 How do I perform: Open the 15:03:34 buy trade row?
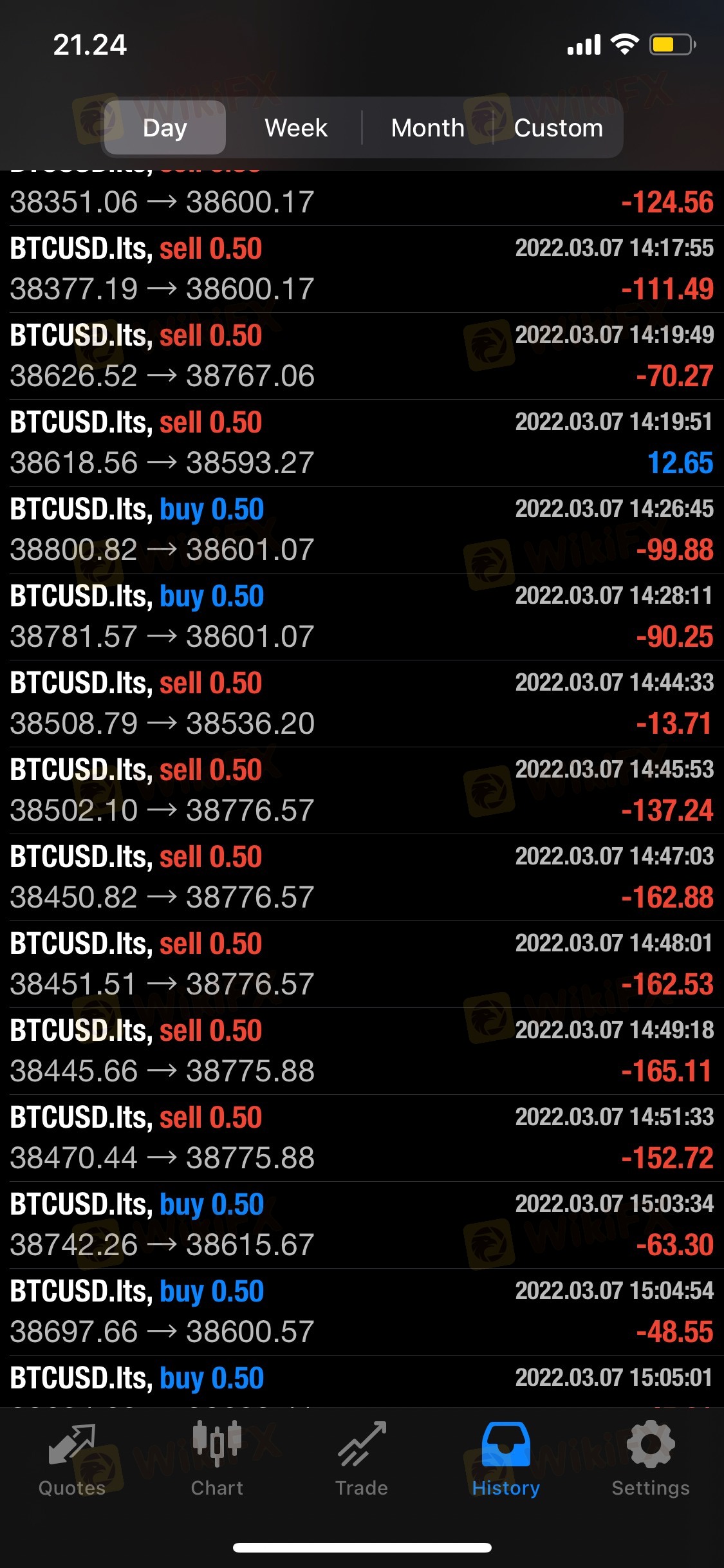[x=362, y=1225]
